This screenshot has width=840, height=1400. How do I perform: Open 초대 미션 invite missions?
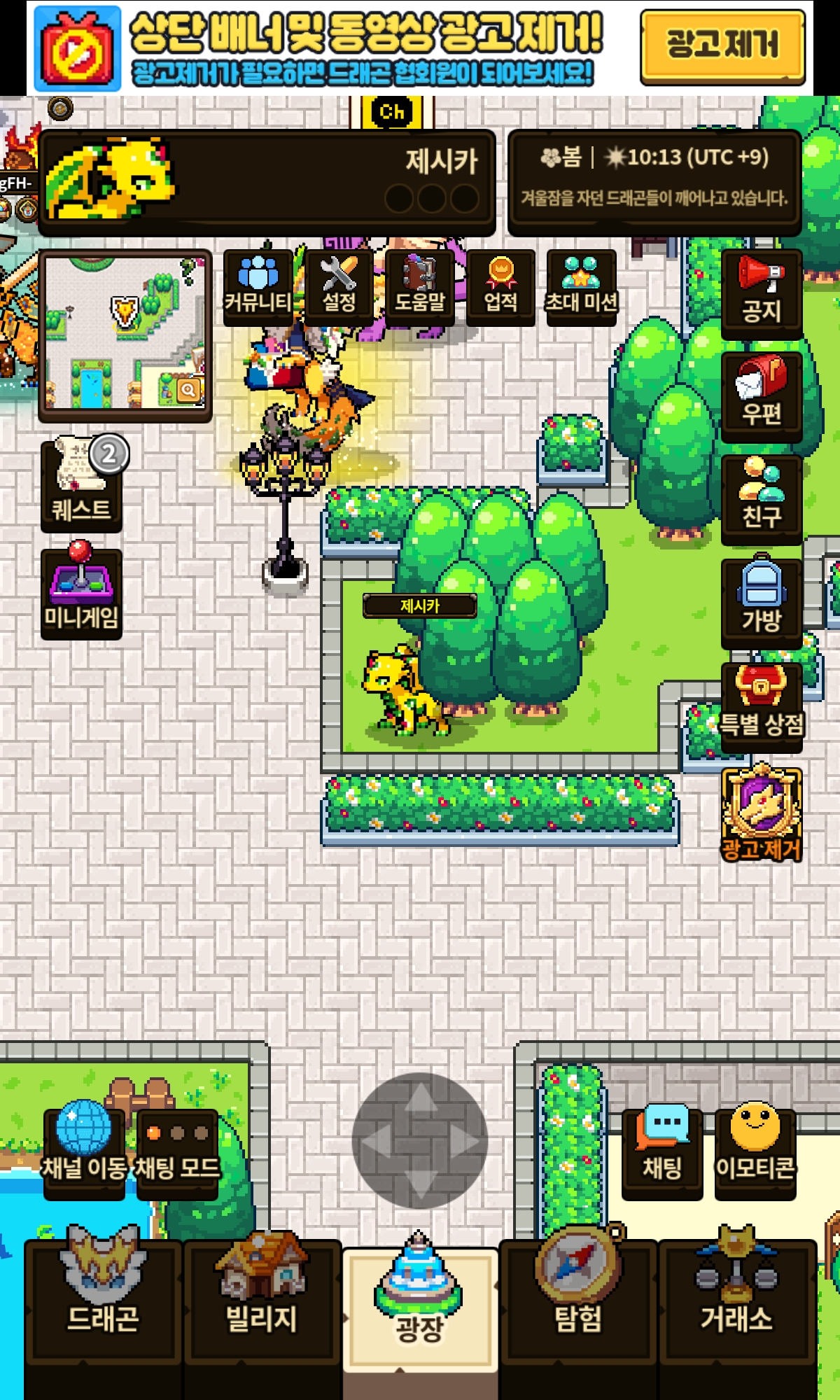[582, 287]
